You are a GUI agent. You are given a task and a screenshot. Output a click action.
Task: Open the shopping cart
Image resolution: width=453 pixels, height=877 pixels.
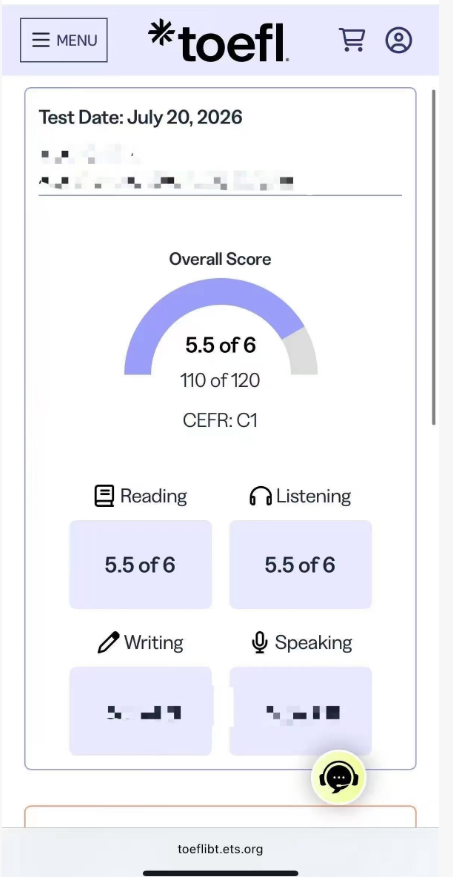352,40
